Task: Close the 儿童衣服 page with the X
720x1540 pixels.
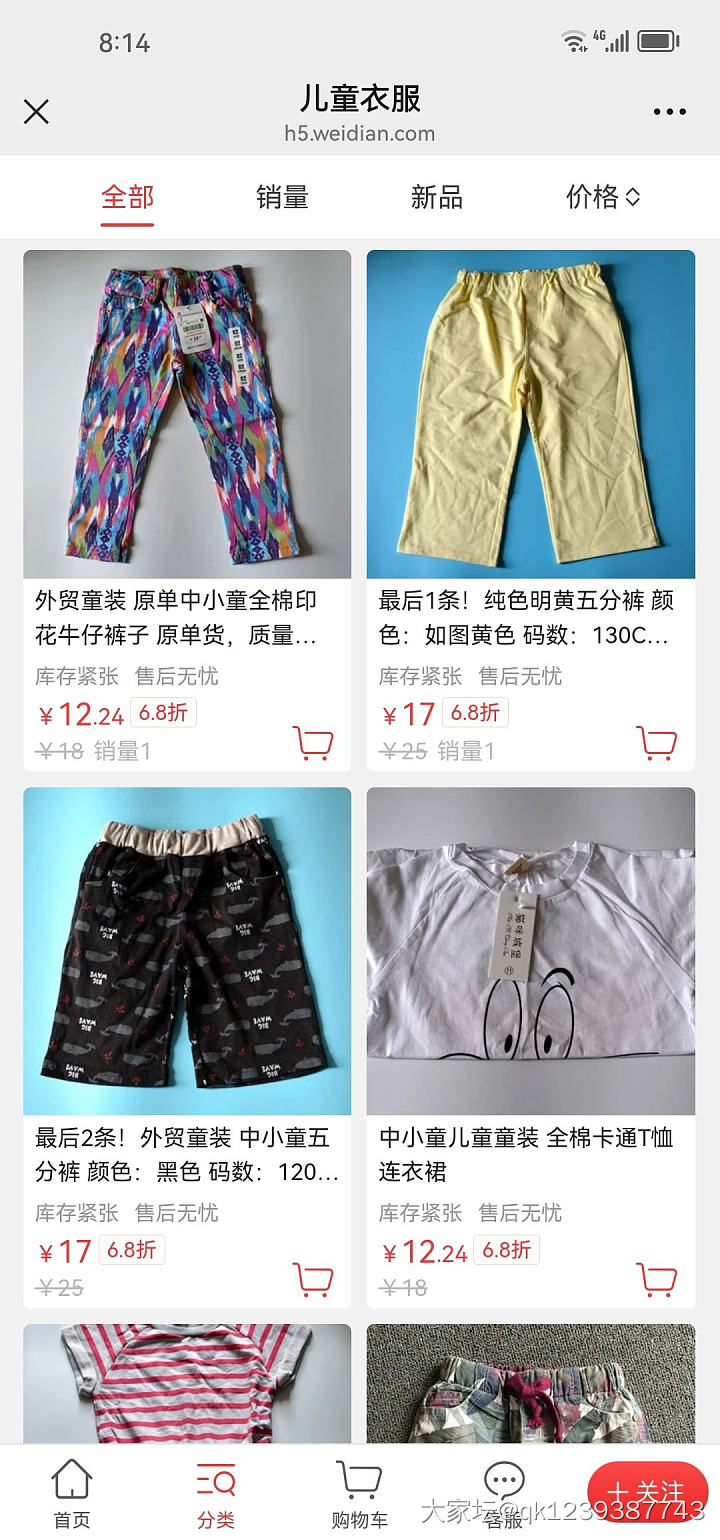Action: pos(36,113)
